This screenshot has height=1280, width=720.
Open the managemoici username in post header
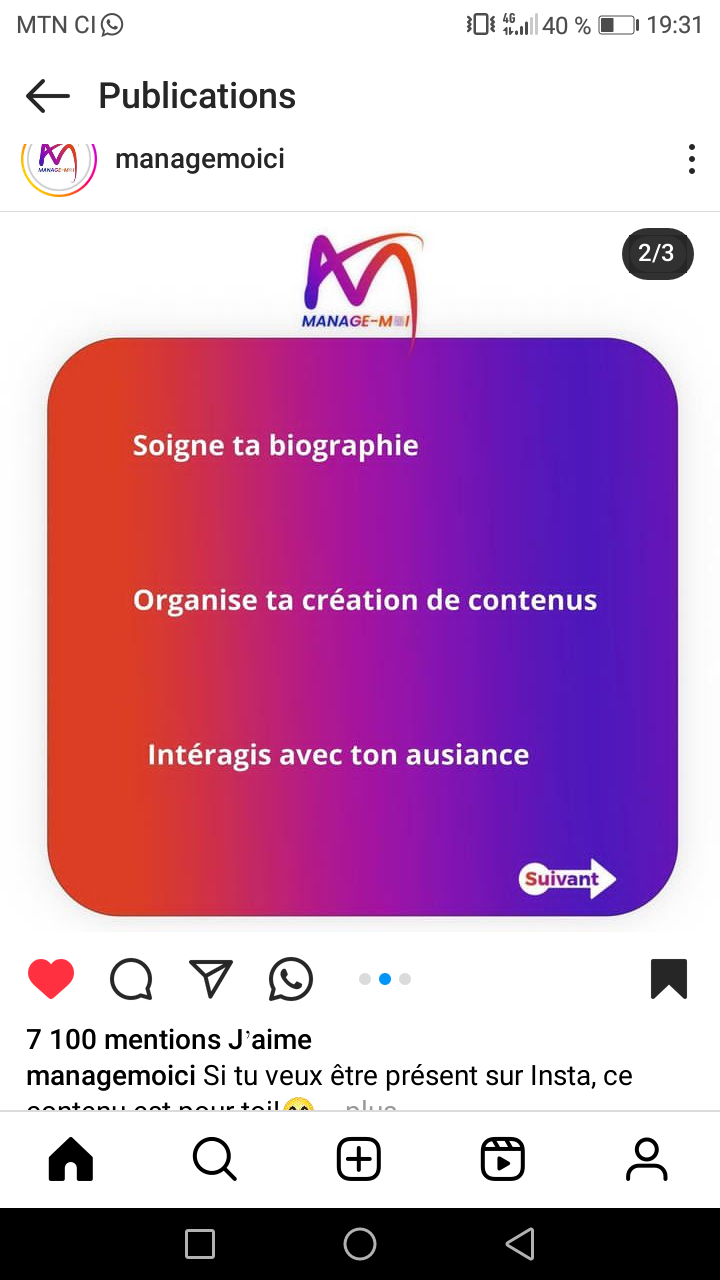pos(200,159)
